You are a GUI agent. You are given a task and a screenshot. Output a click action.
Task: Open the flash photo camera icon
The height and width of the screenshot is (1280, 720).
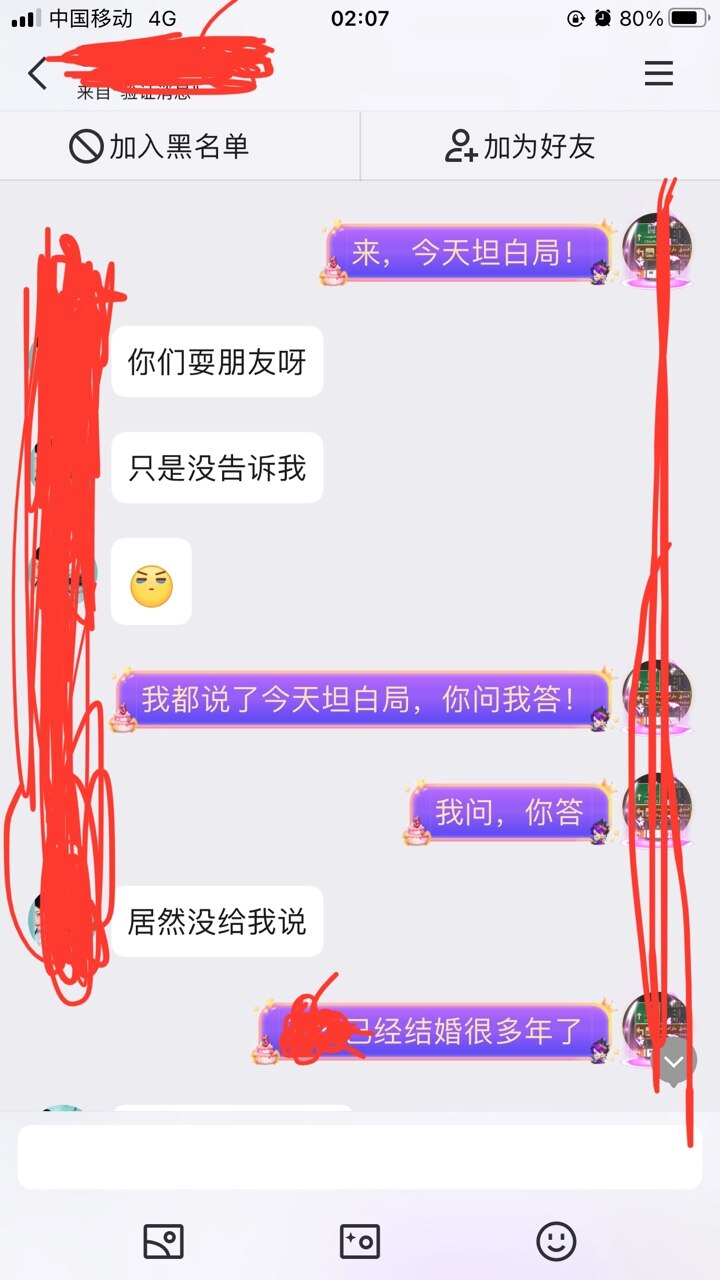point(360,1241)
